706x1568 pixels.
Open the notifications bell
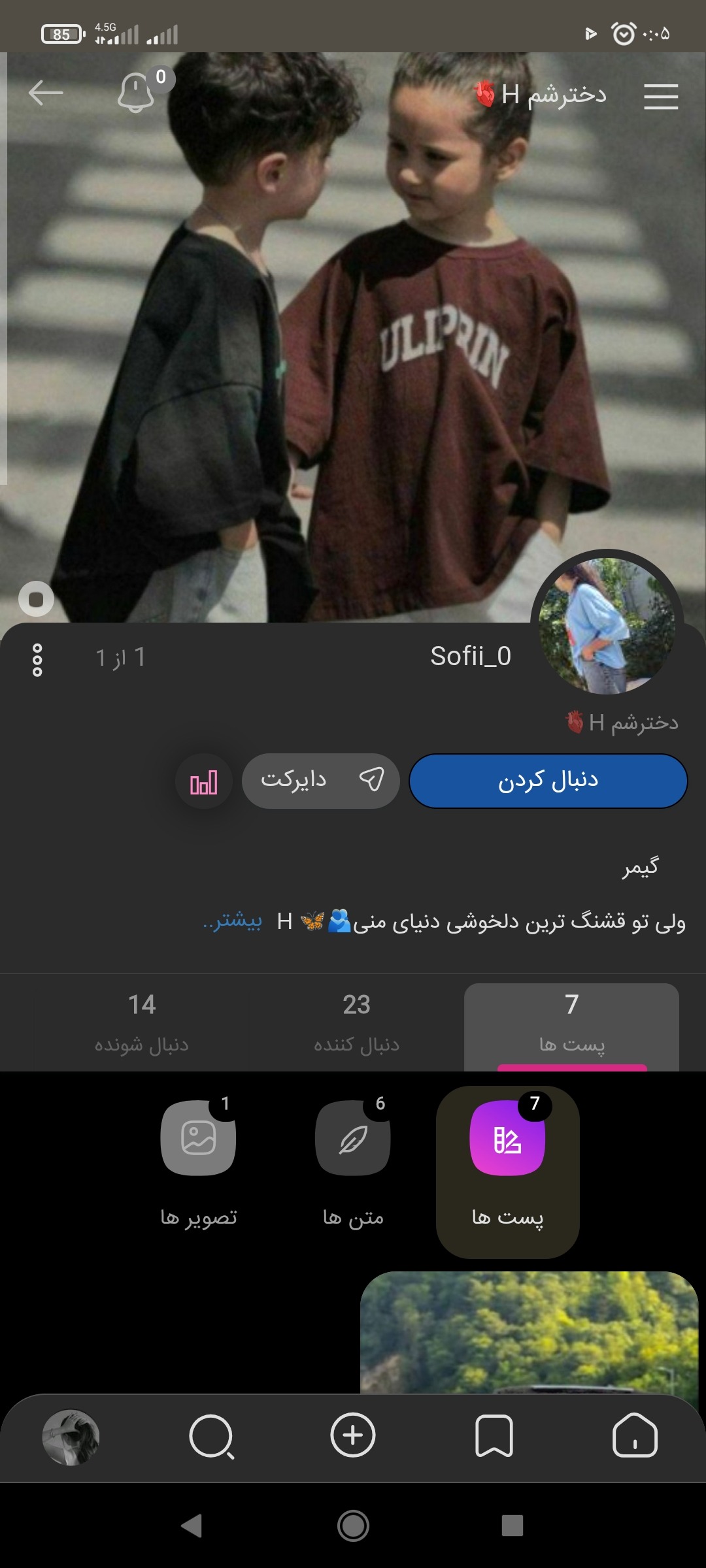[x=135, y=93]
